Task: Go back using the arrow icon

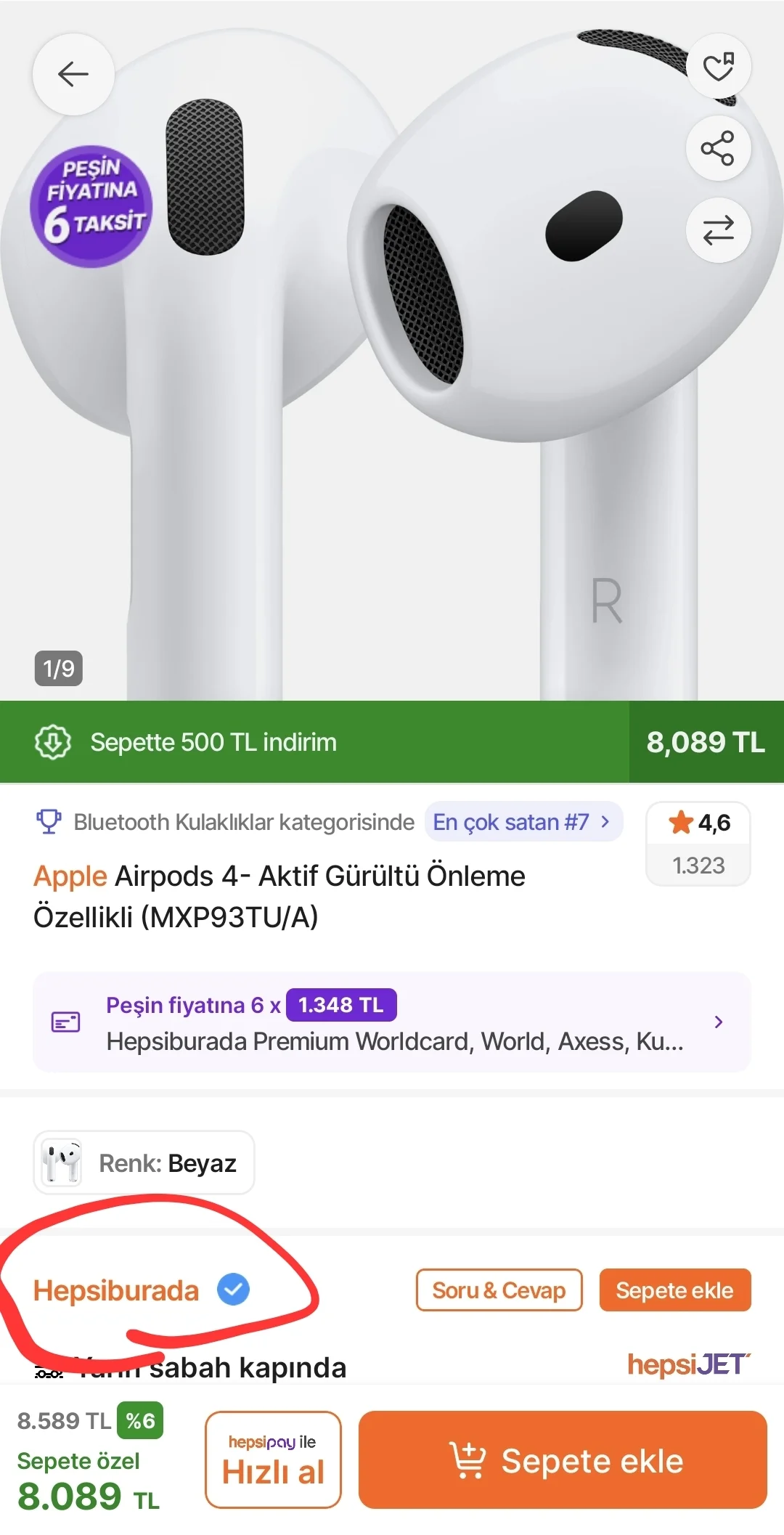Action: 73,74
